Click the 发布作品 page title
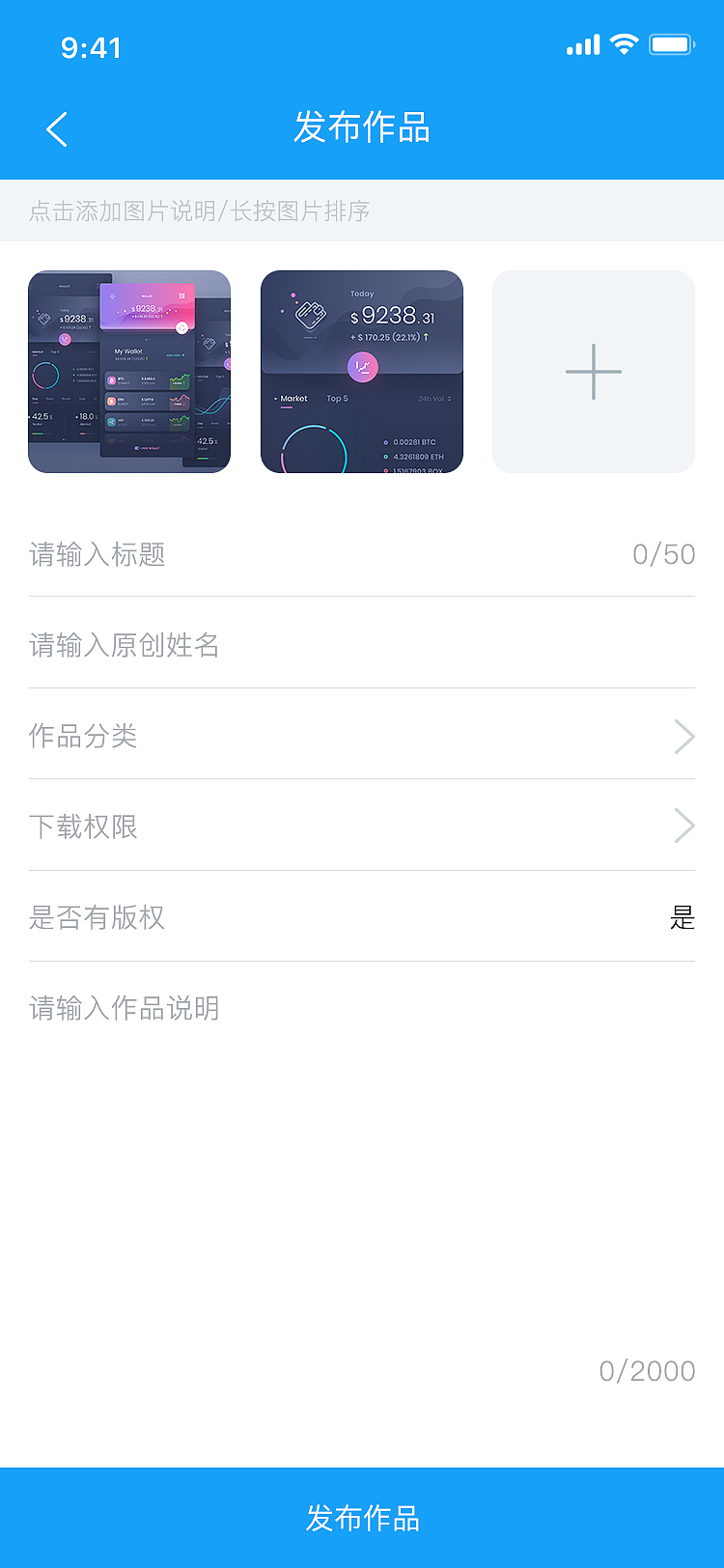 362,128
